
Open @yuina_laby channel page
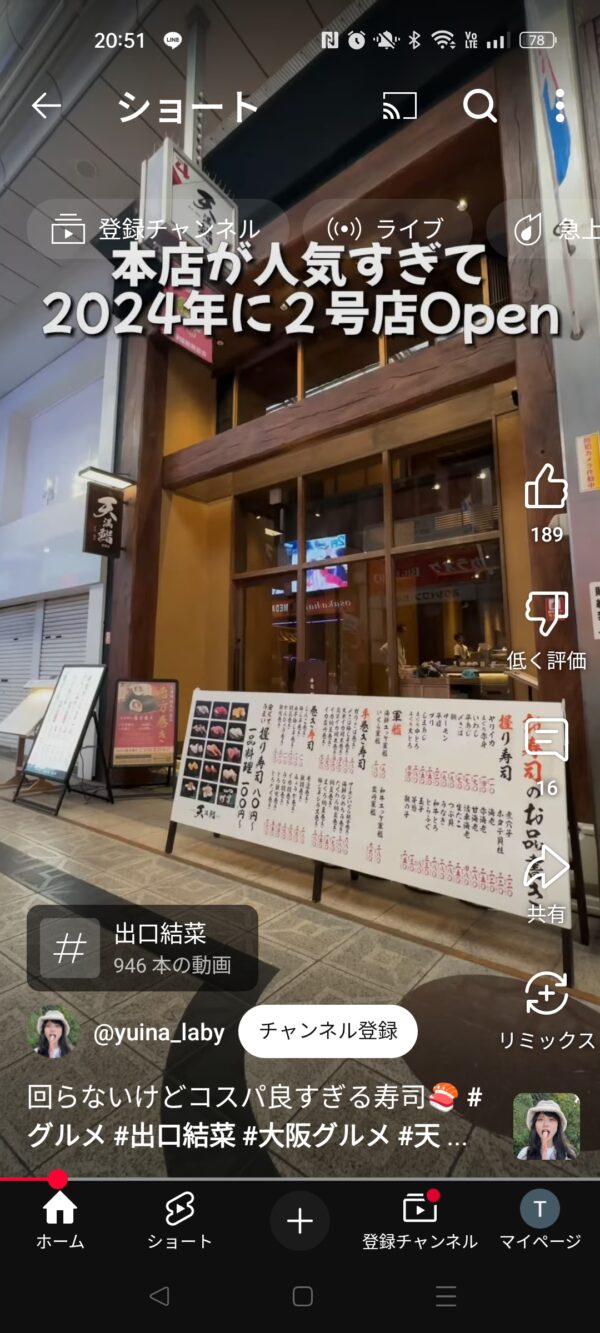coord(158,1032)
